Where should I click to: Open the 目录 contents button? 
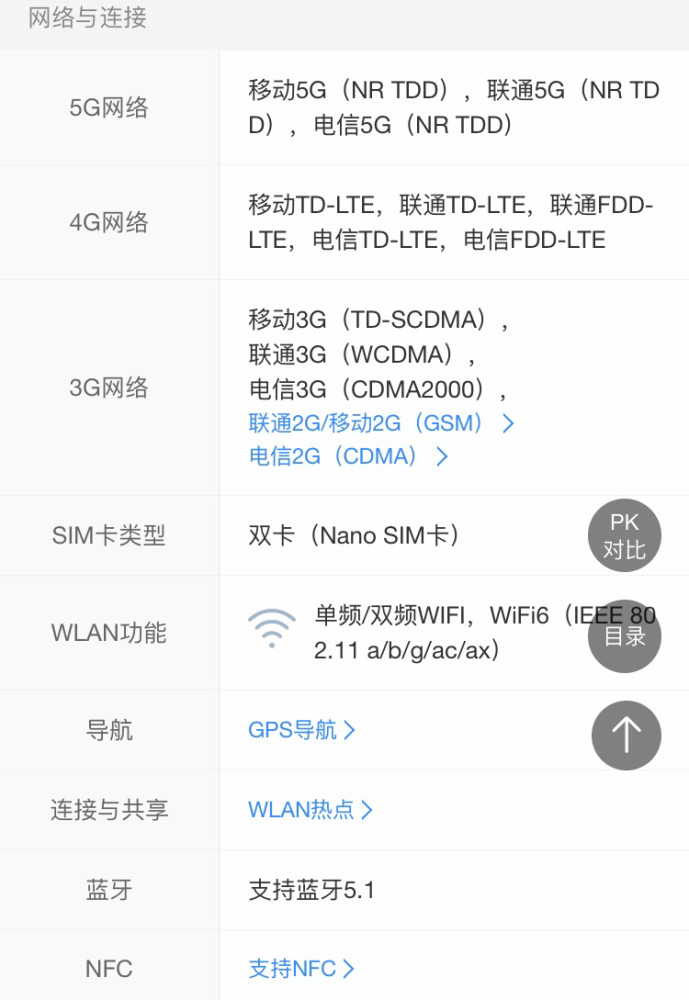pos(624,636)
